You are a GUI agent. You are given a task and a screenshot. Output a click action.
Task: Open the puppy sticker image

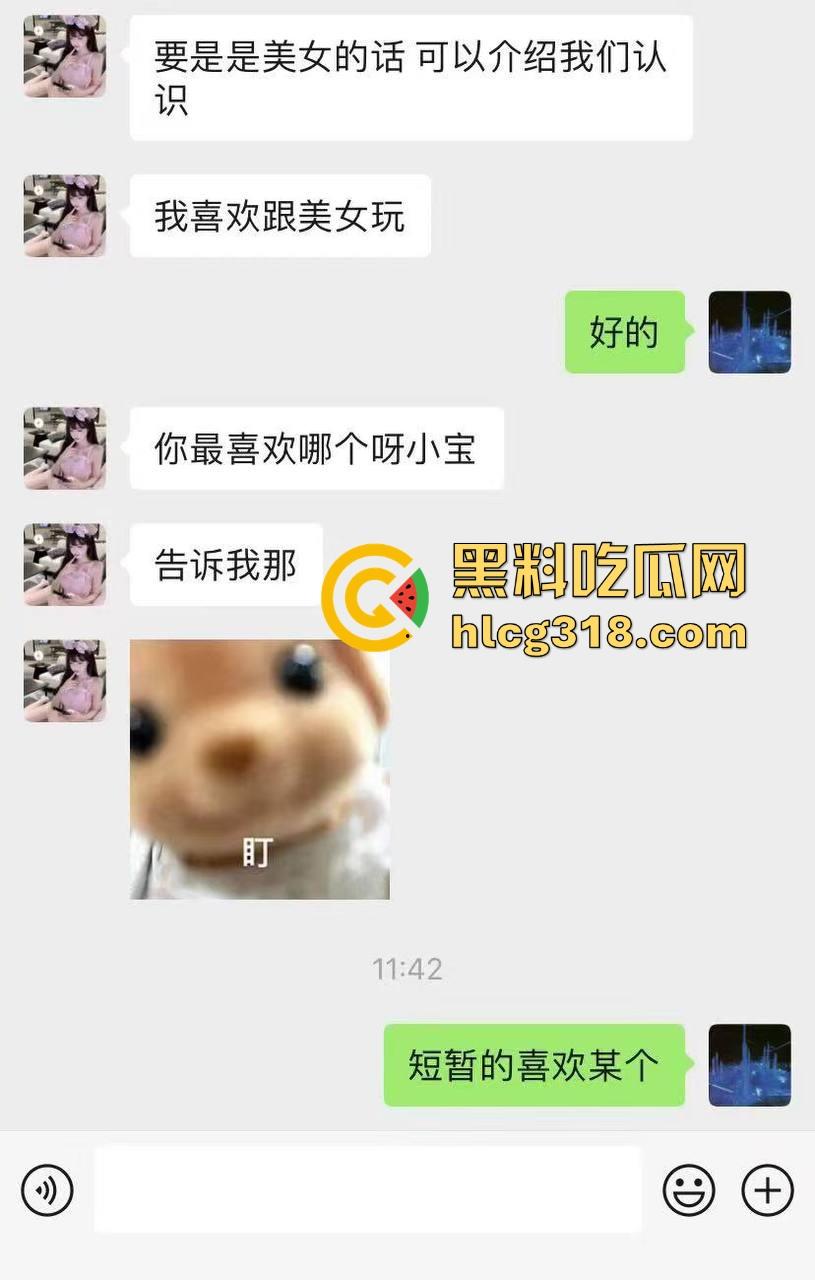coord(260,770)
